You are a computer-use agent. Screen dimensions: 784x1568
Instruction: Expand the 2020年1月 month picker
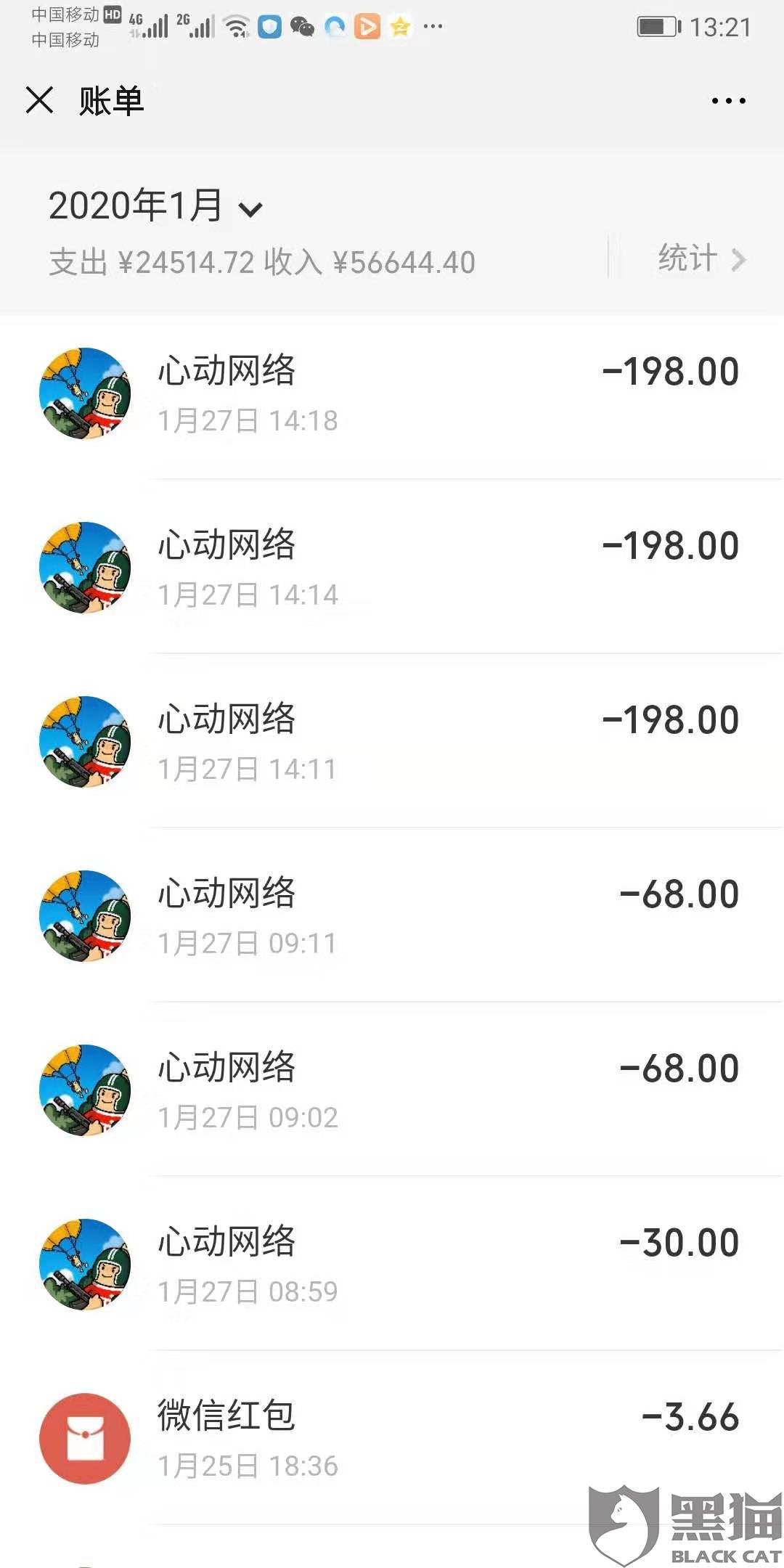[x=155, y=205]
